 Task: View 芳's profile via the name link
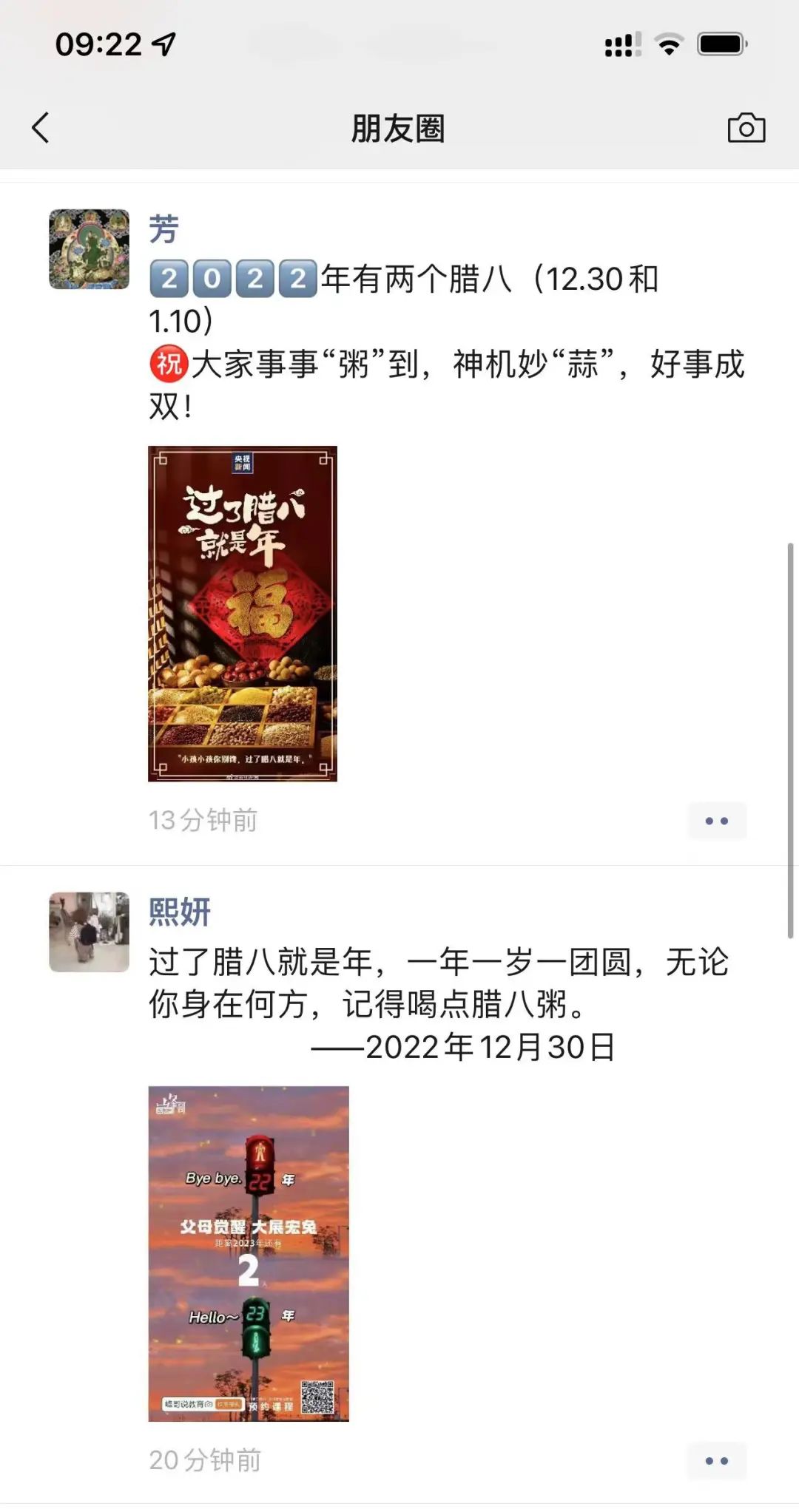[163, 228]
